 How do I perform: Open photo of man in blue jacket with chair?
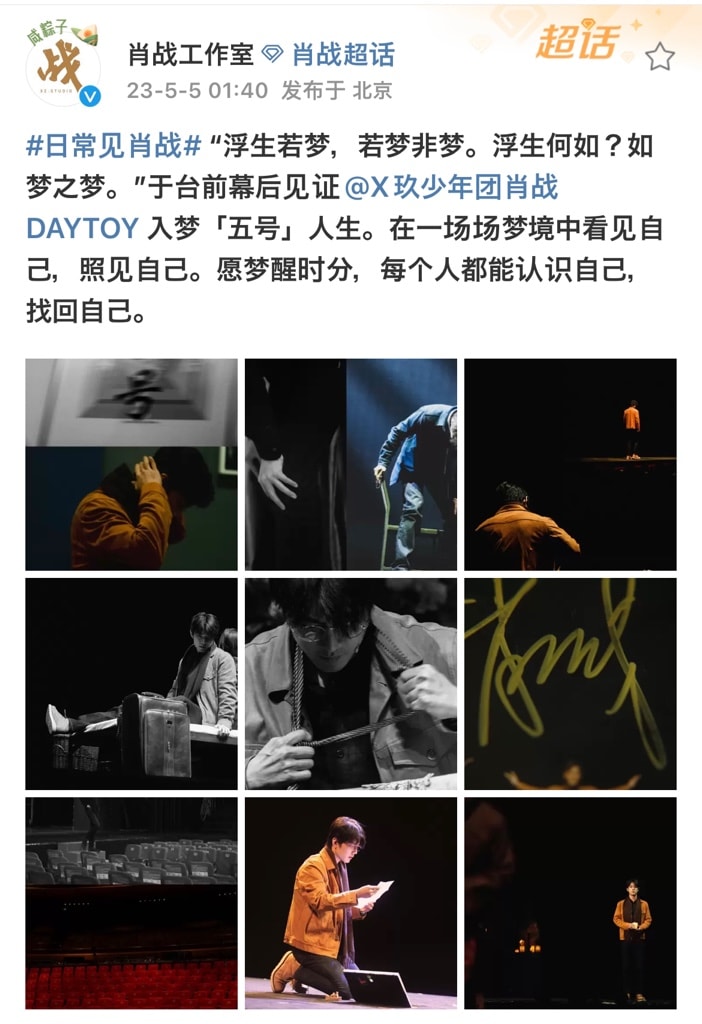[351, 464]
